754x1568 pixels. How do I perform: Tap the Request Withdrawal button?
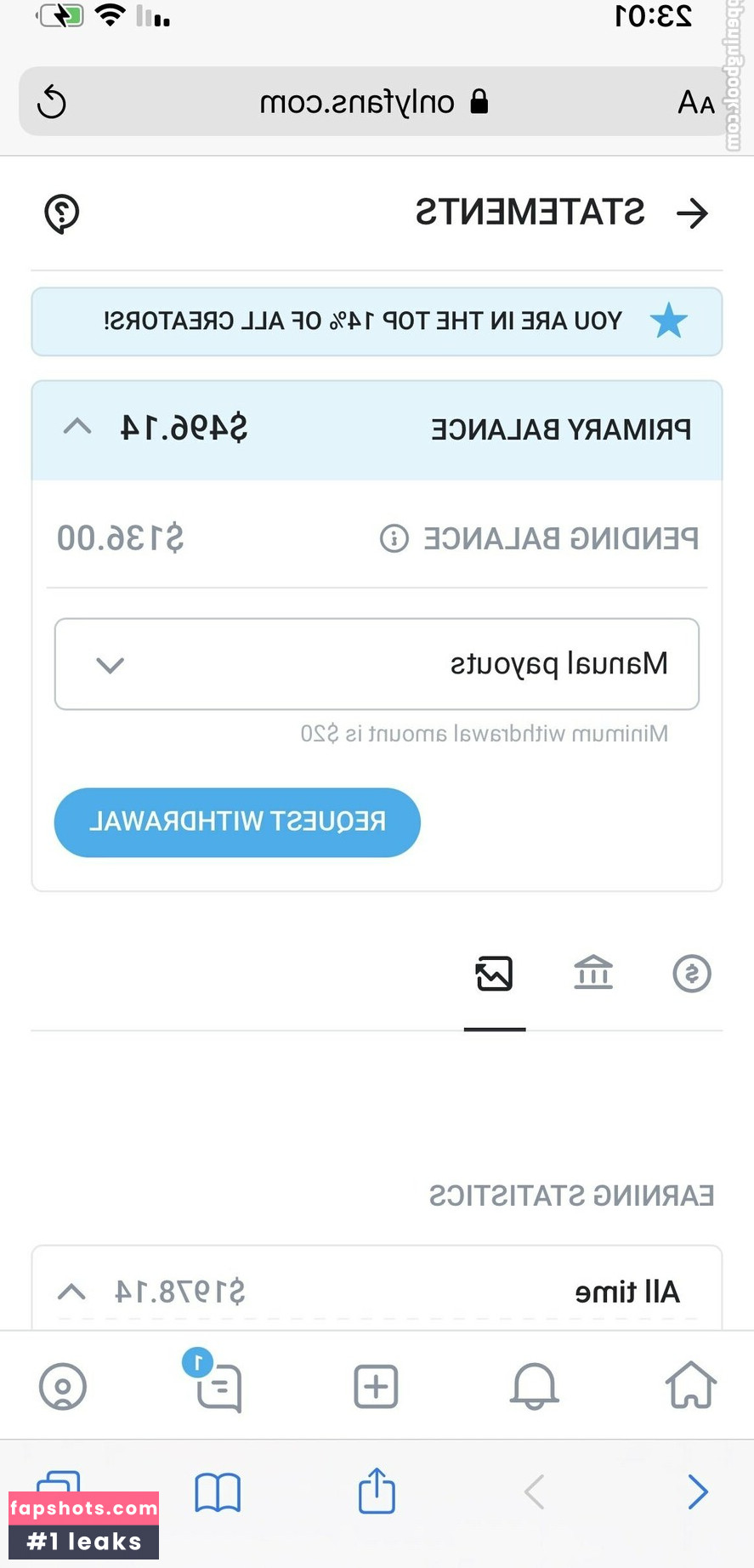pyautogui.click(x=237, y=822)
